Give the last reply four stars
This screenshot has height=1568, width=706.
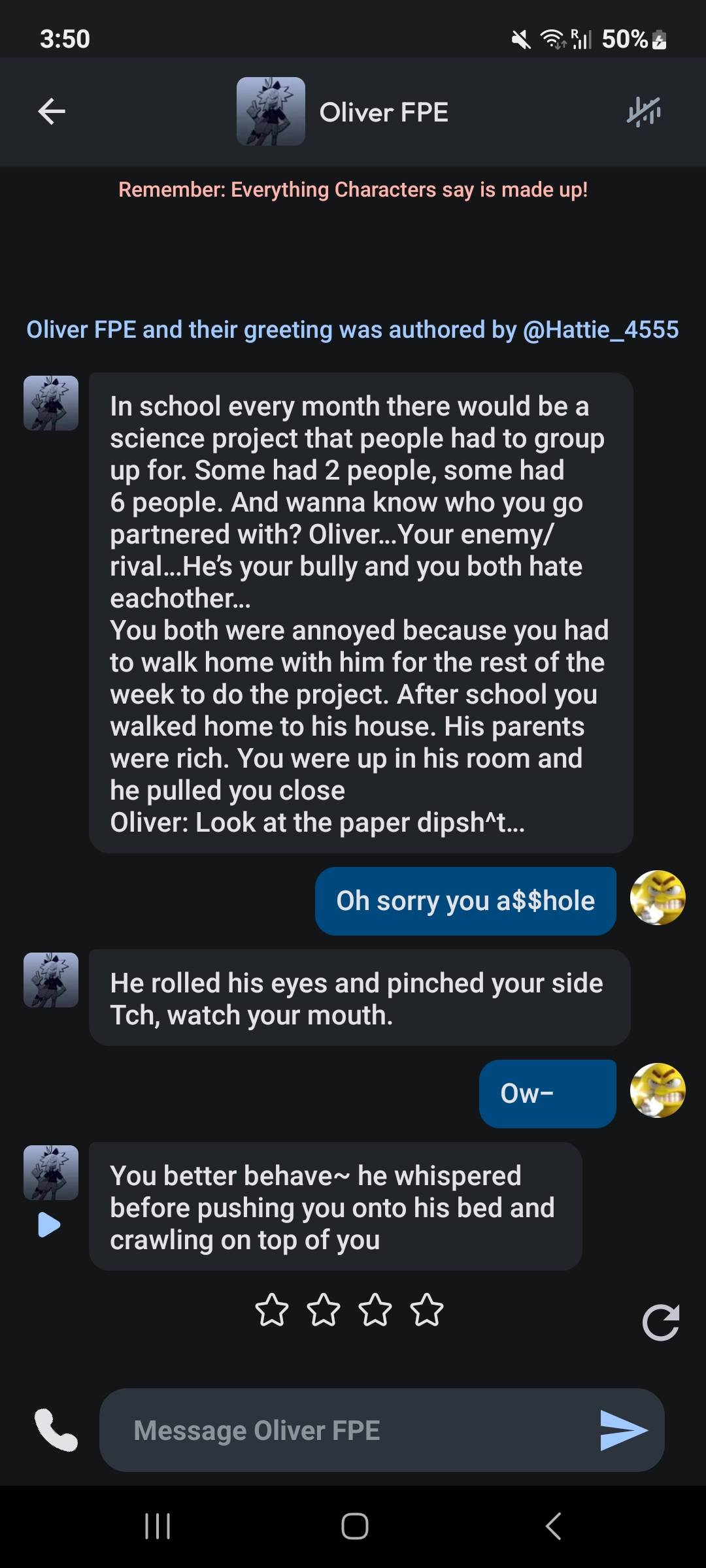tap(427, 1310)
